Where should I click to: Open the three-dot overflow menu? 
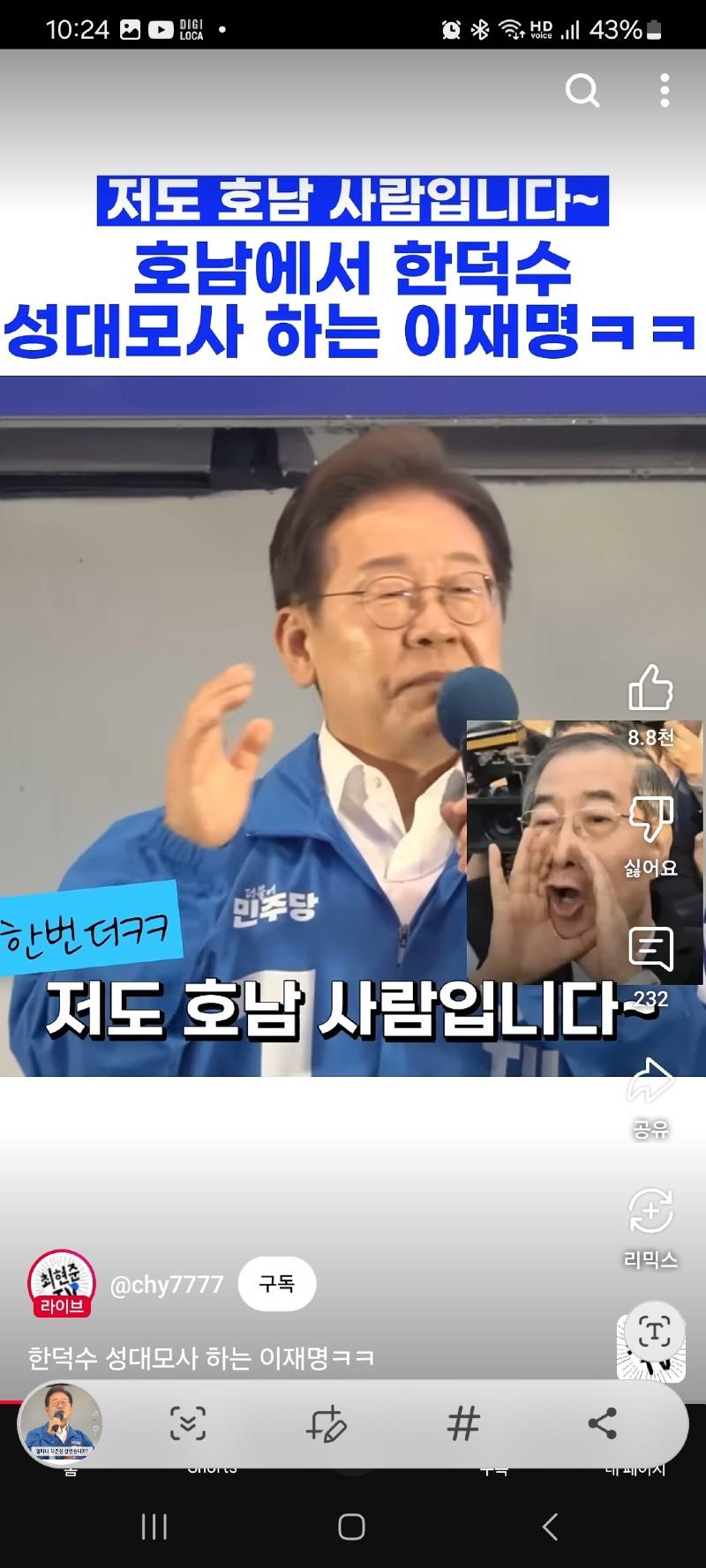[x=665, y=90]
